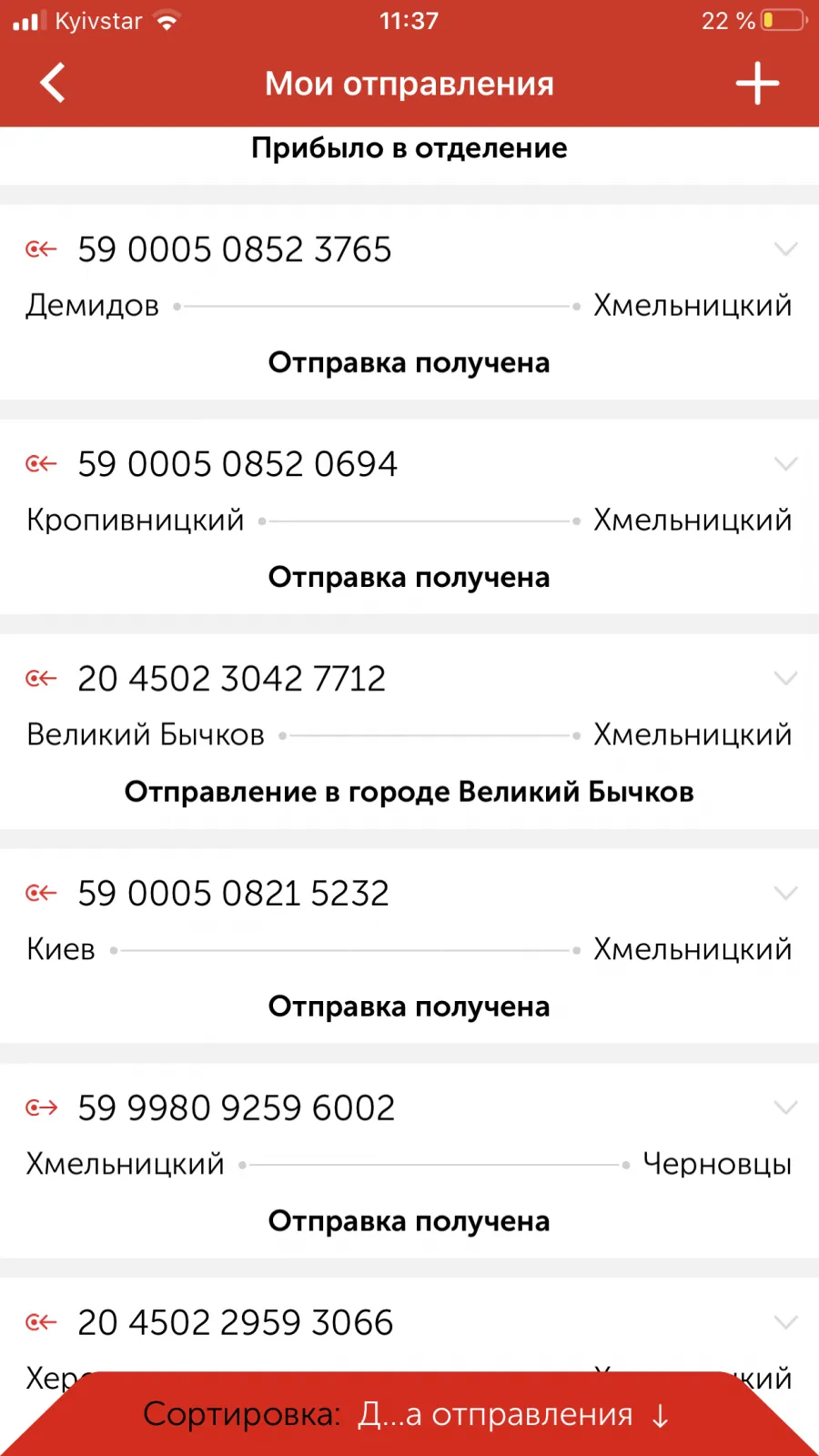
Task: Open shipment 59 0005 0852 3765
Action: (409, 302)
